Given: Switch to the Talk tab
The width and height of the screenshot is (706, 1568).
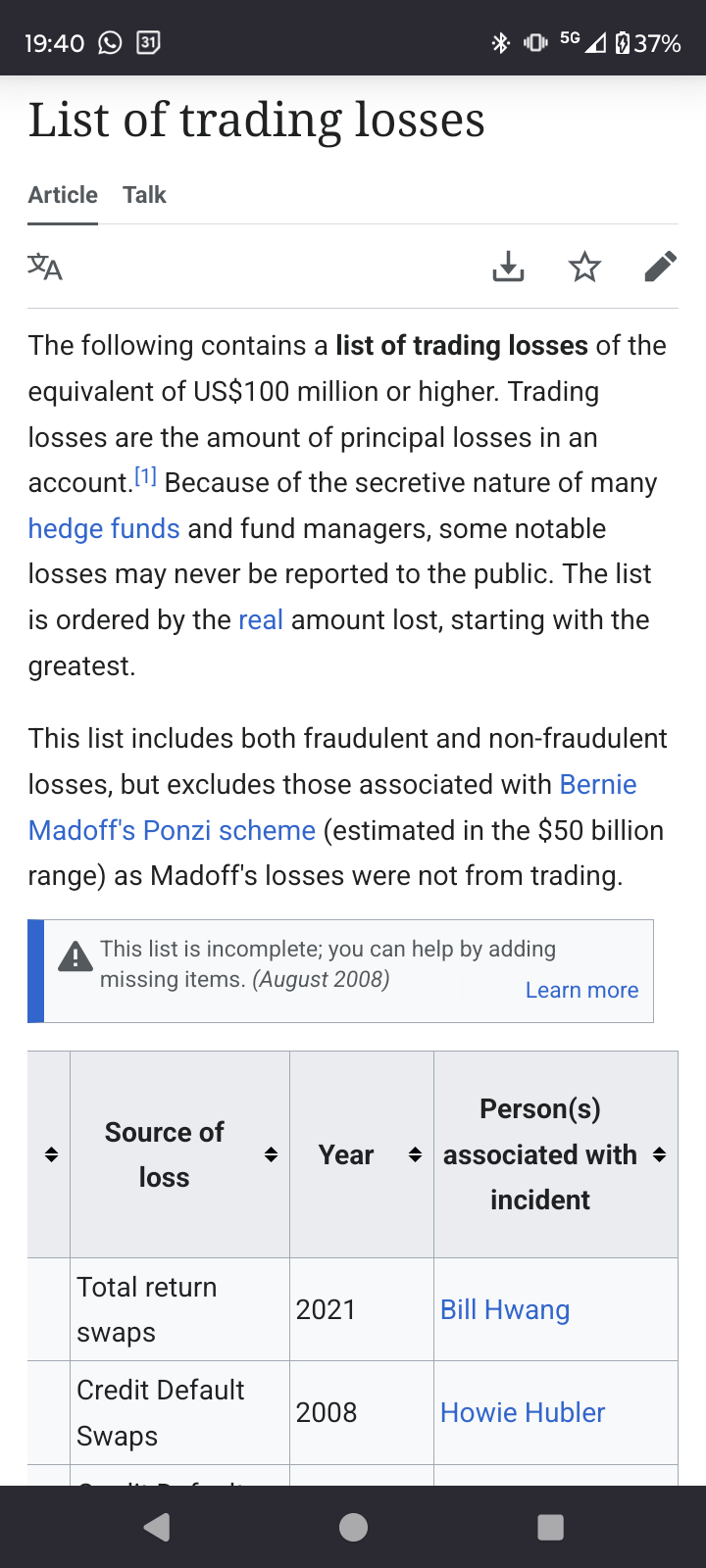Looking at the screenshot, I should 144,195.
